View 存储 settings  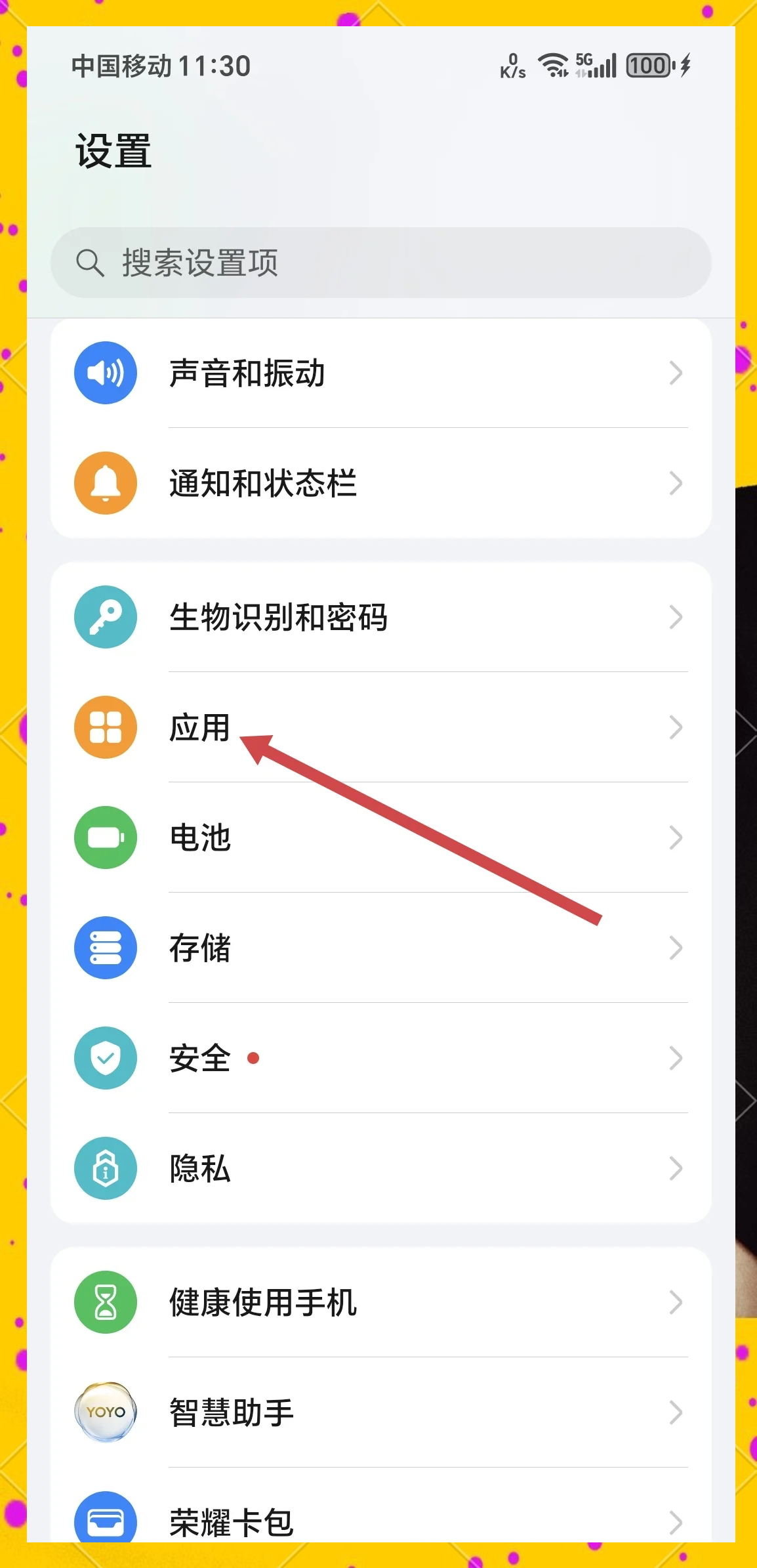(x=380, y=948)
